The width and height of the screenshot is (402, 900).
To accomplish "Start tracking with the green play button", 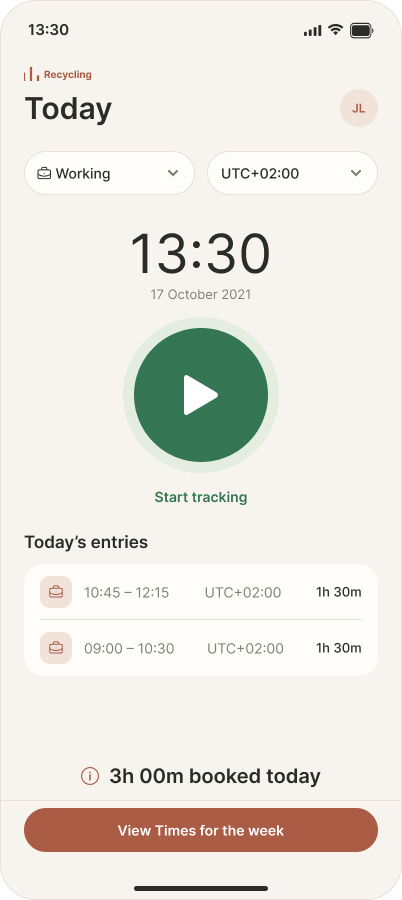I will [x=201, y=395].
